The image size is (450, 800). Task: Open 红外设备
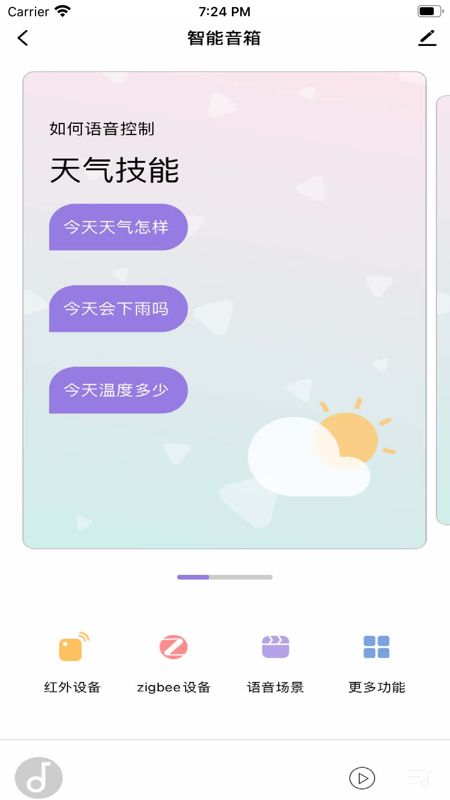point(72,663)
